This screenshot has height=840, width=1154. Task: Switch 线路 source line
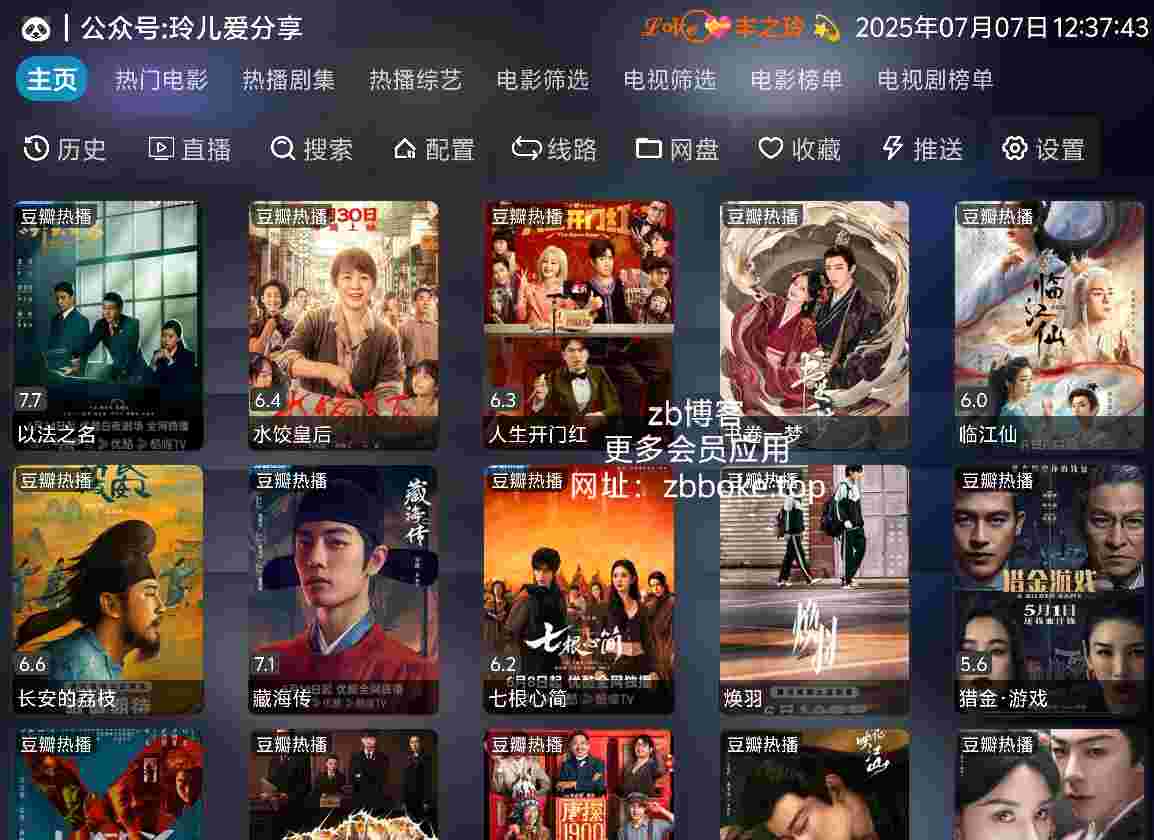point(555,149)
